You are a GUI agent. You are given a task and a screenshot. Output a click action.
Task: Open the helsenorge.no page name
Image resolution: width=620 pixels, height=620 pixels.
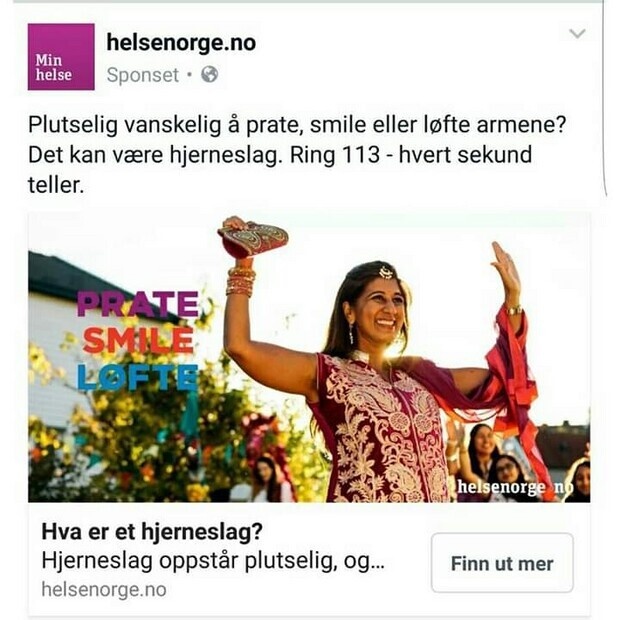[x=181, y=42]
